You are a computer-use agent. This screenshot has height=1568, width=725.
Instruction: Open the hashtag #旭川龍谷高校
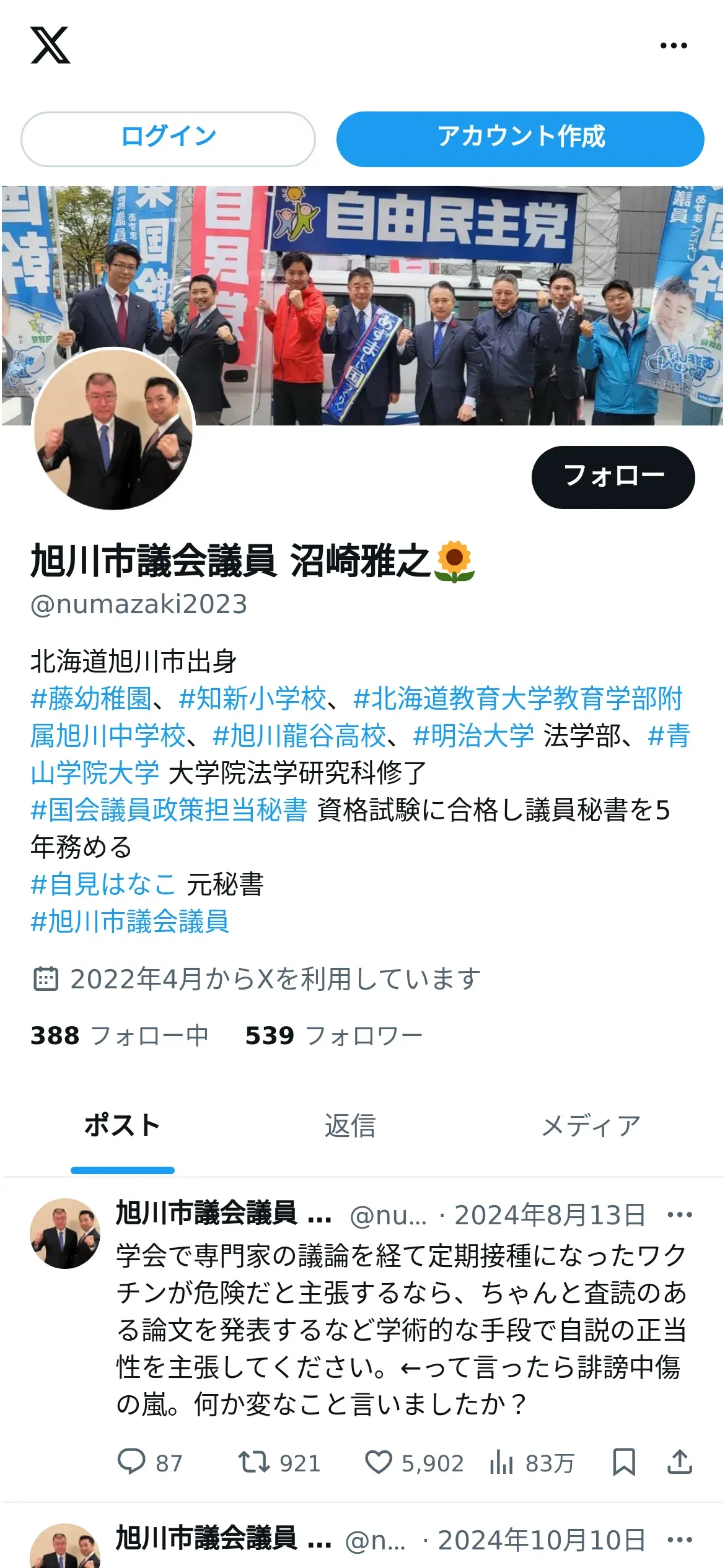click(299, 736)
